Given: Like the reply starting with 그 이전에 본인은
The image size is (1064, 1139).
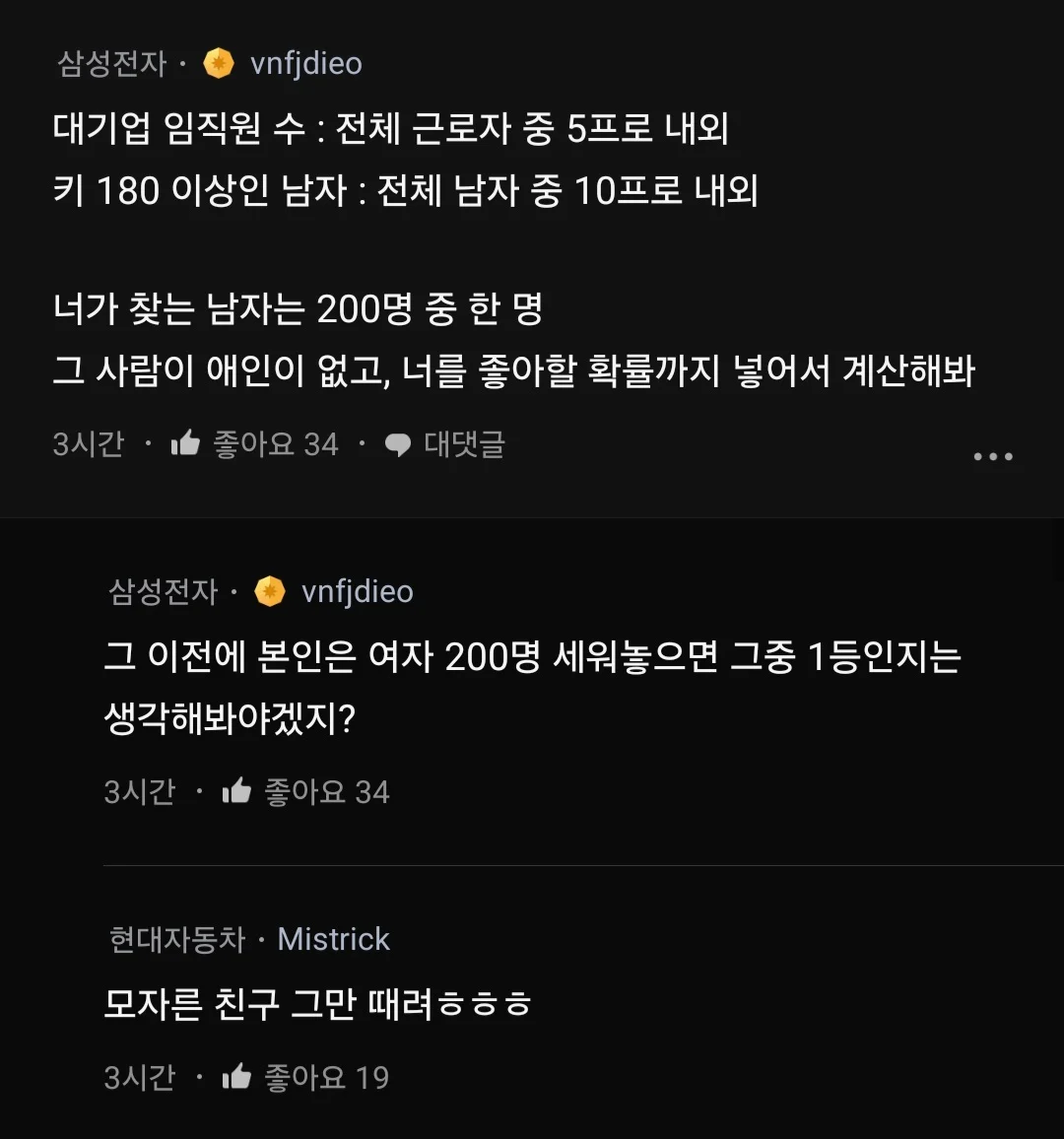Looking at the screenshot, I should pyautogui.click(x=237, y=791).
